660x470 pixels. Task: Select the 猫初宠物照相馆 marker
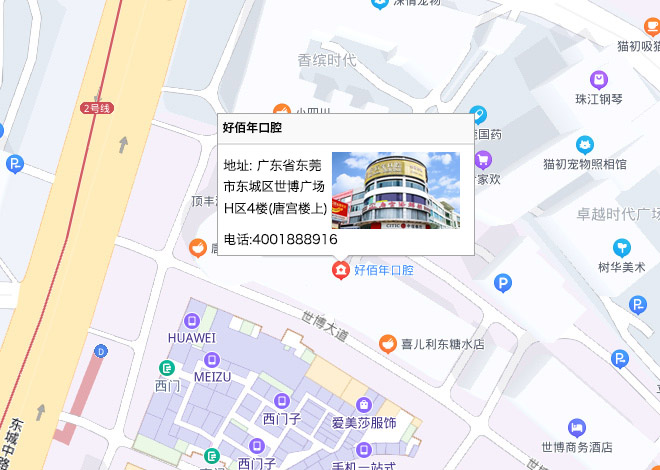(x=585, y=143)
